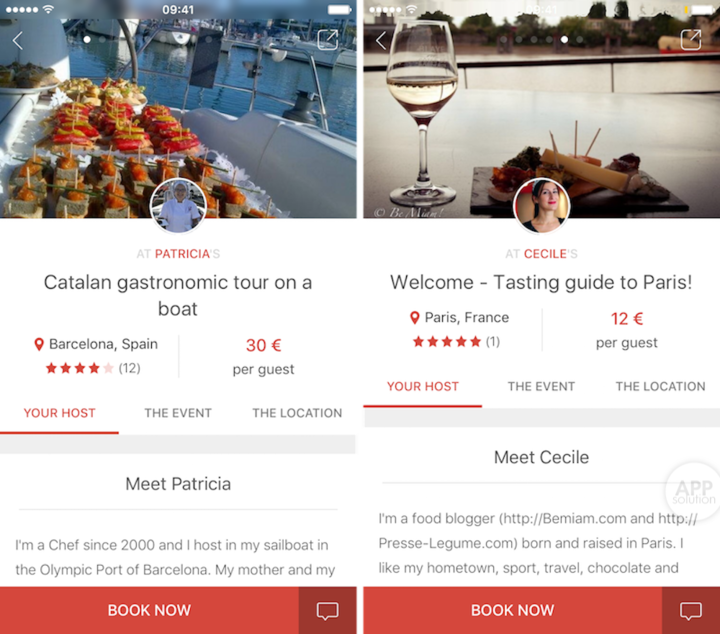Share the Tasting guide to Paris event
Image resolution: width=720 pixels, height=634 pixels.
click(690, 40)
